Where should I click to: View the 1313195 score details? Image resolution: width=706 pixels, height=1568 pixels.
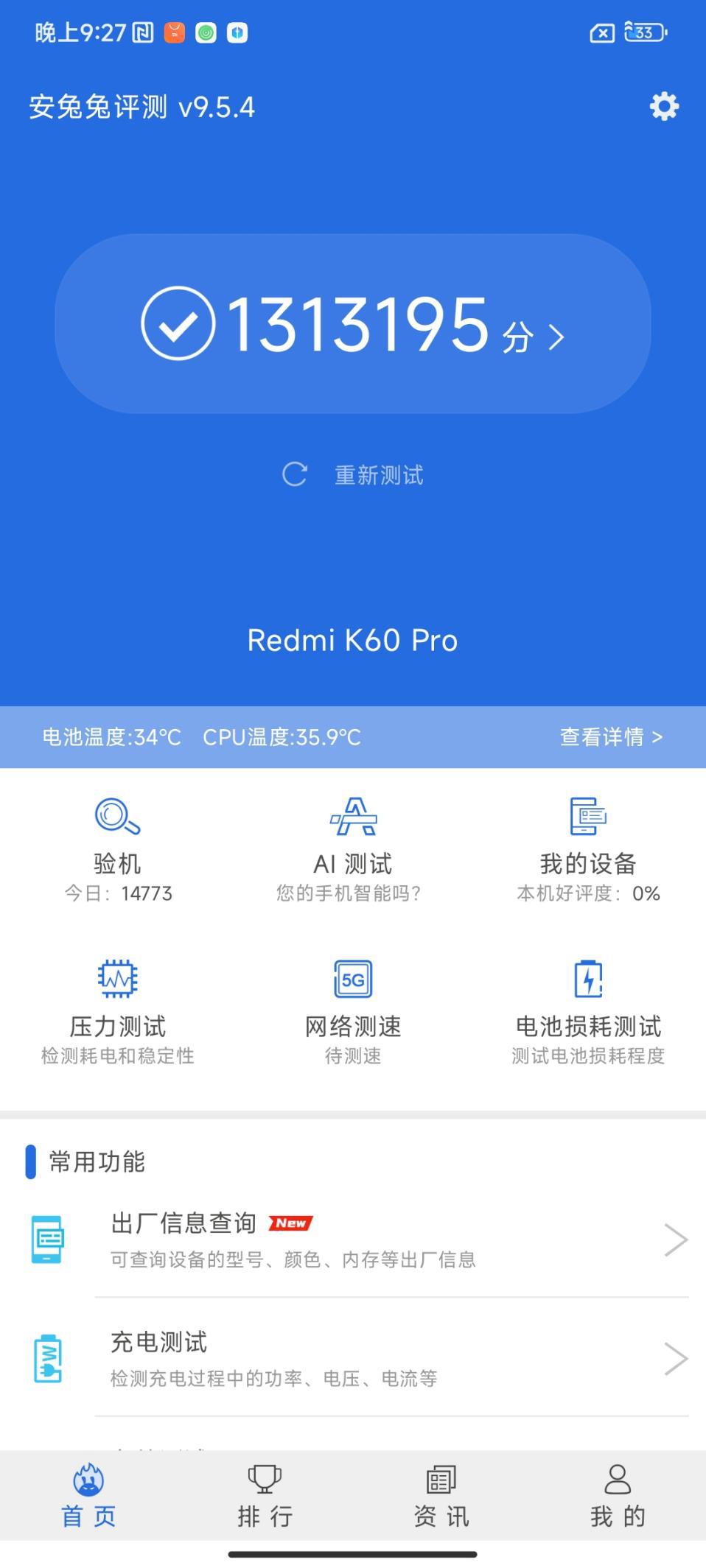coord(353,324)
